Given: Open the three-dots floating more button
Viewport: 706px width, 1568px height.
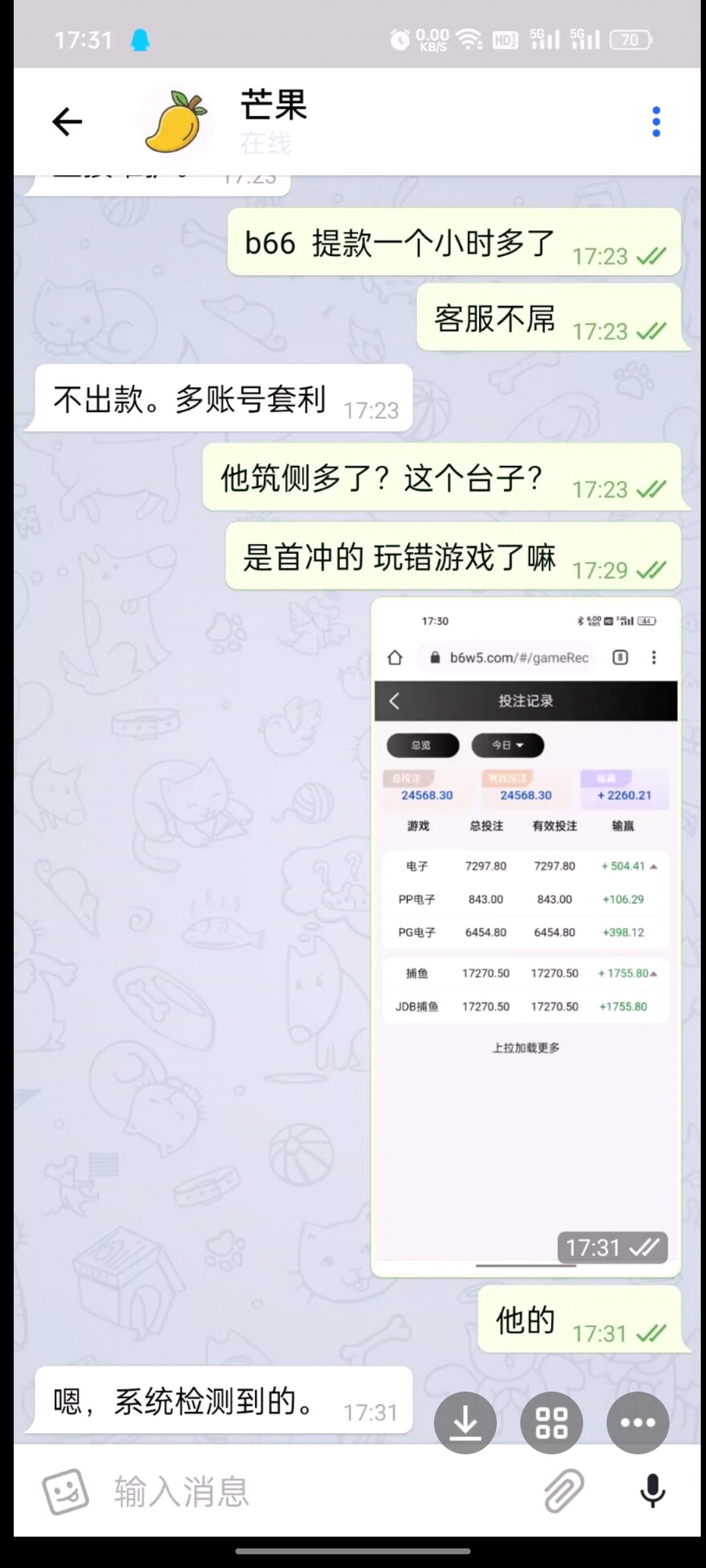Looking at the screenshot, I should pos(637,1422).
